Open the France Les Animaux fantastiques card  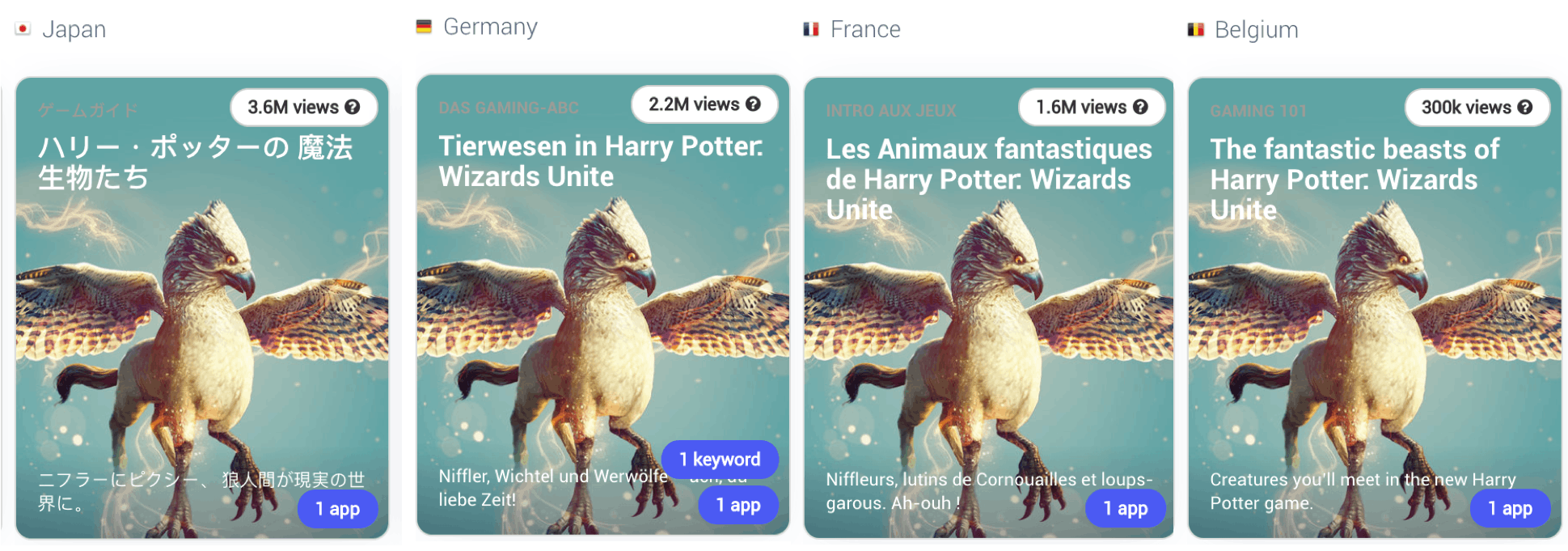point(988,307)
